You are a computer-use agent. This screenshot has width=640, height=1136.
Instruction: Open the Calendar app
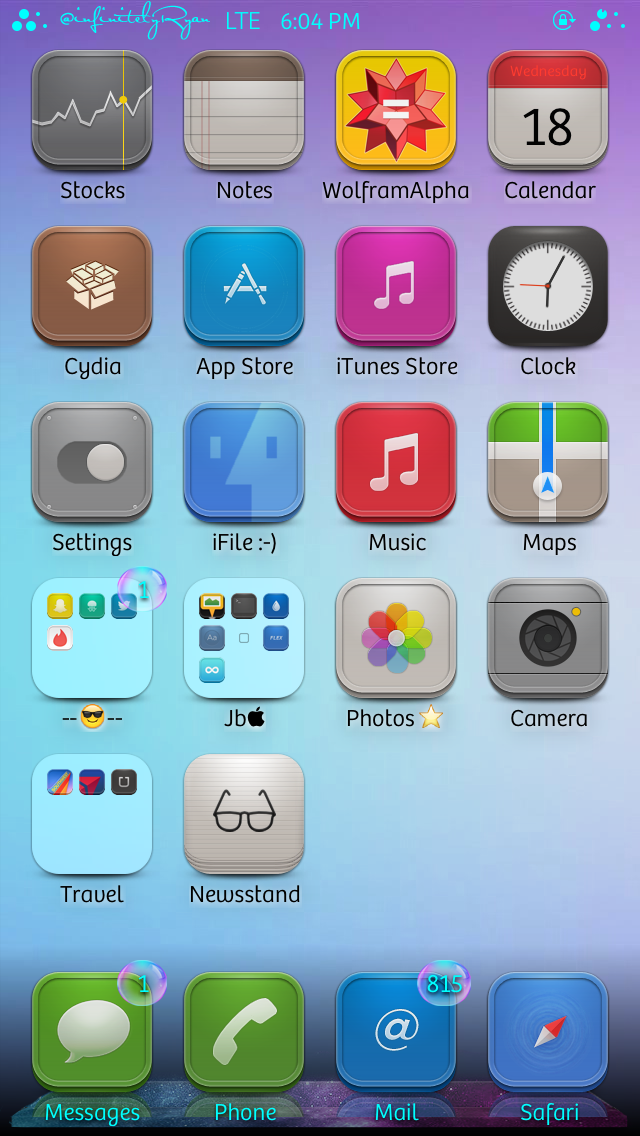coord(548,108)
